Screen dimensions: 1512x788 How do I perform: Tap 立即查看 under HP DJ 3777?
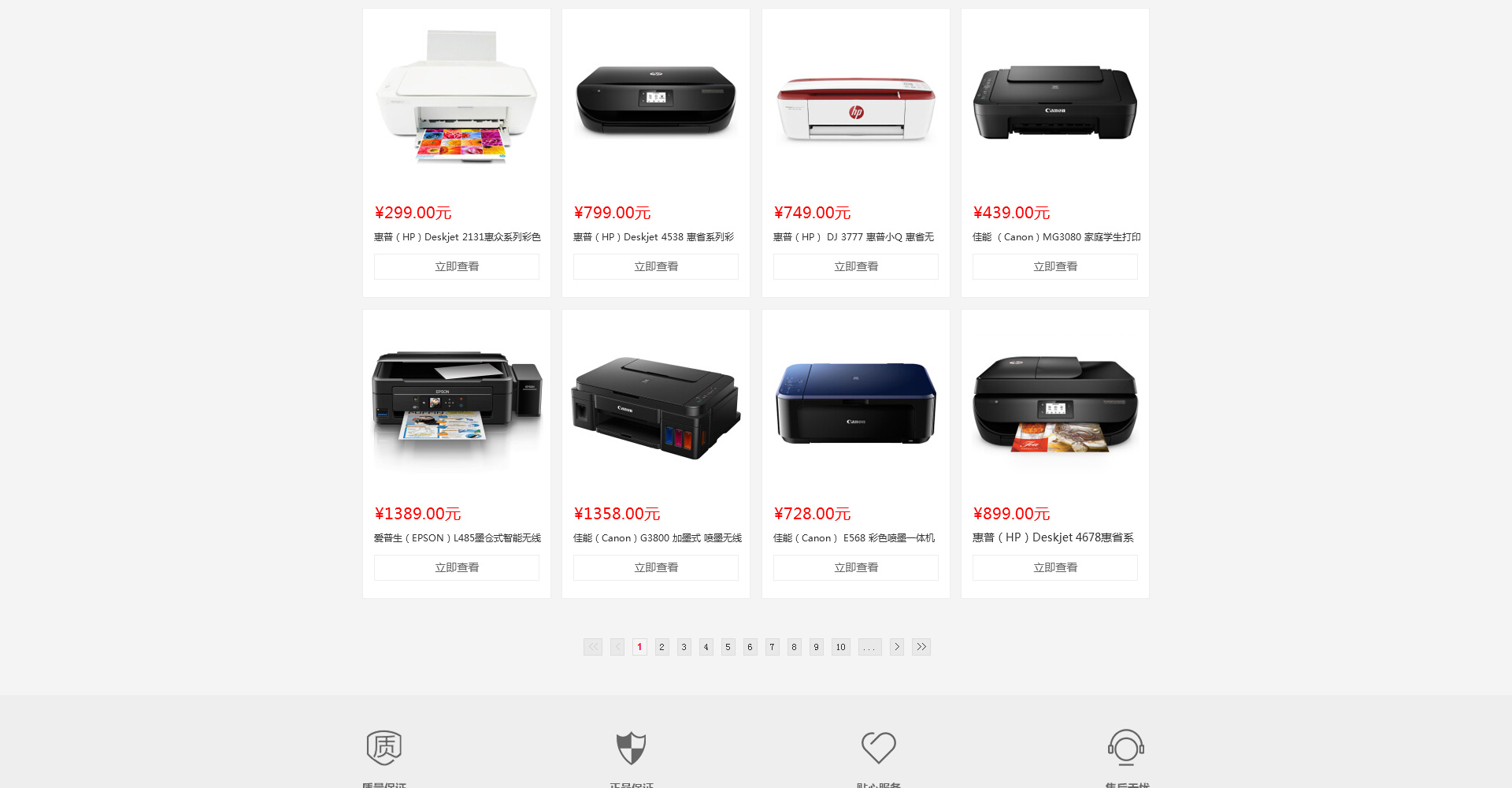click(856, 266)
